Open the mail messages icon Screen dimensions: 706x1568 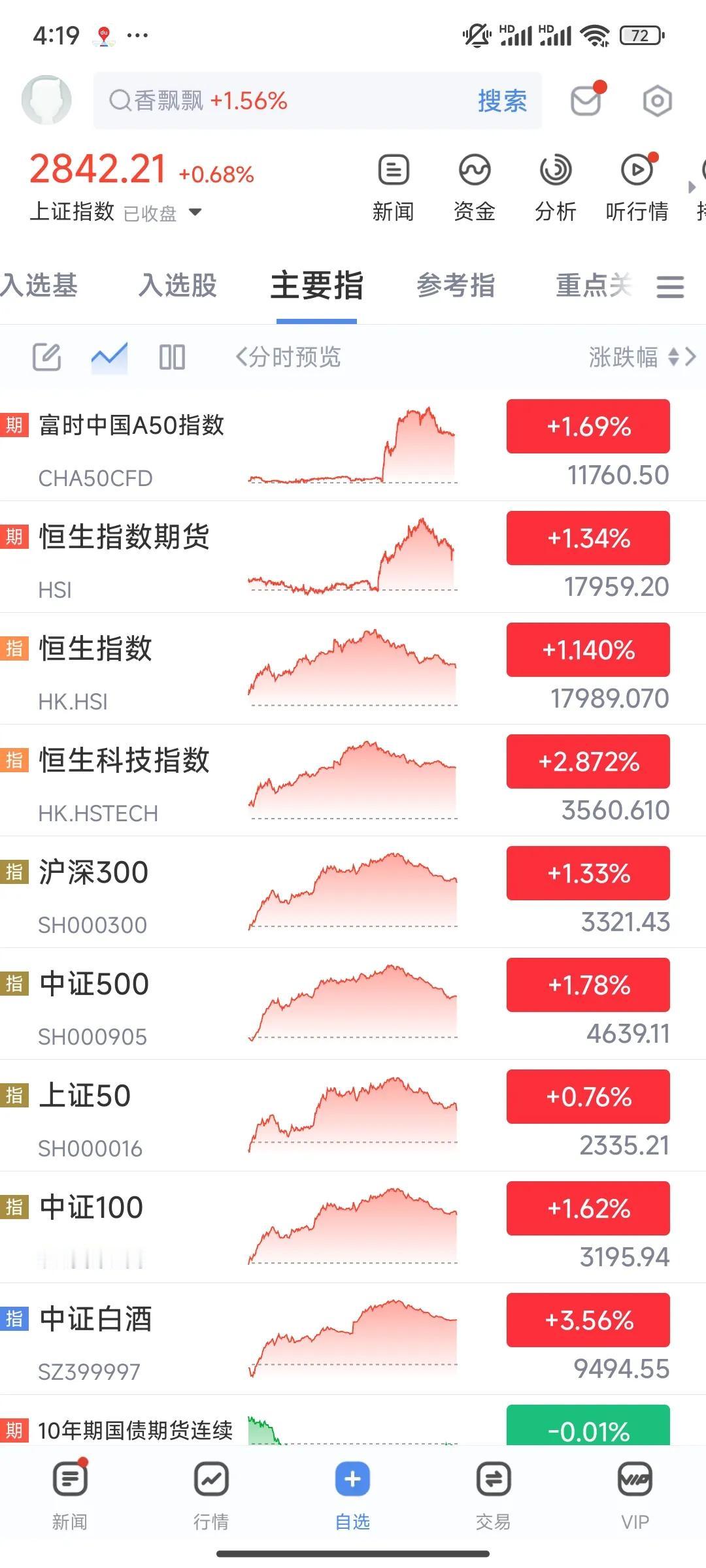click(587, 100)
